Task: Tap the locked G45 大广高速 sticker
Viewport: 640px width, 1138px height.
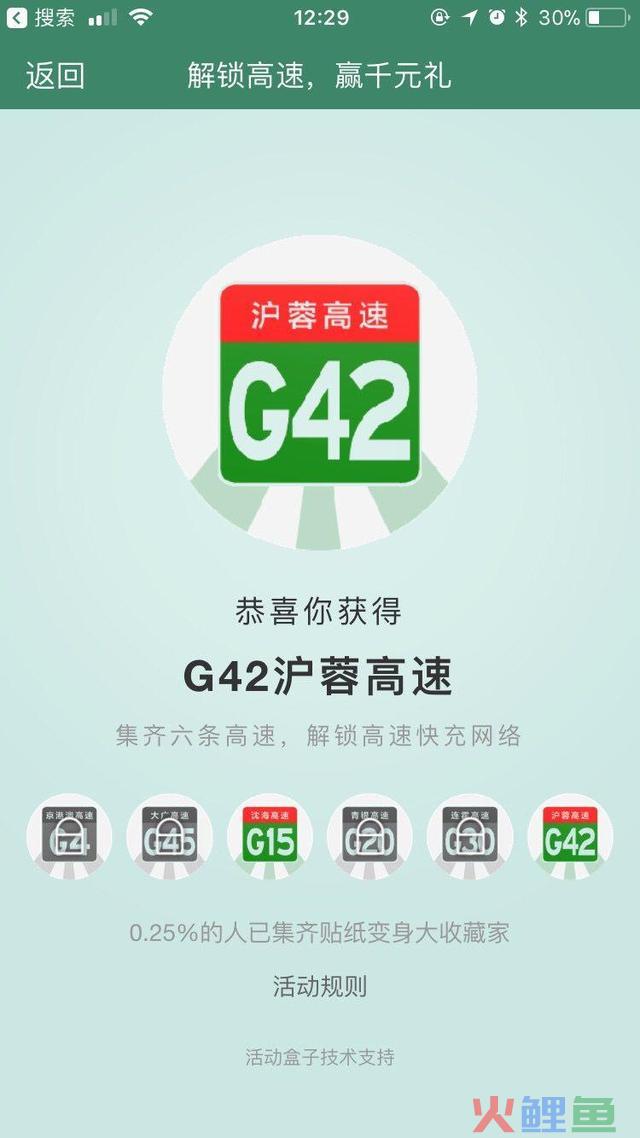Action: coord(169,836)
